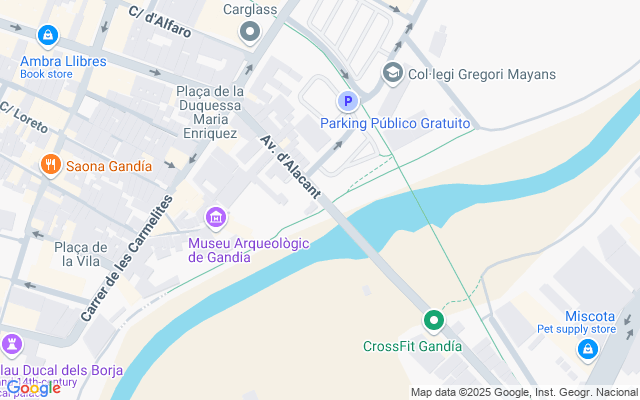This screenshot has height=400, width=640.
Task: Select the Museu Arqueològic de Gandia marker
Action: click(215, 216)
